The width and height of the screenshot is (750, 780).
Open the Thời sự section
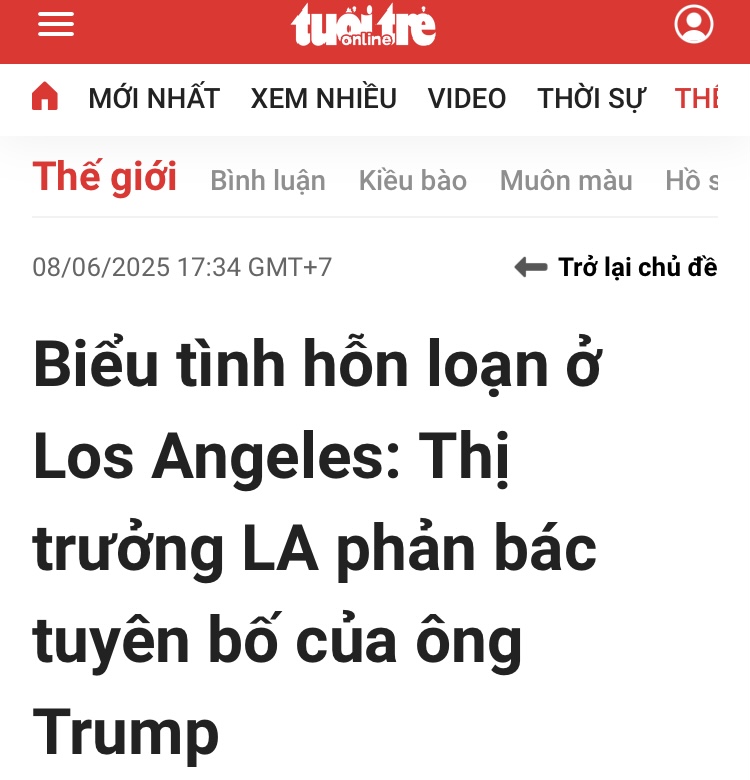tap(591, 98)
